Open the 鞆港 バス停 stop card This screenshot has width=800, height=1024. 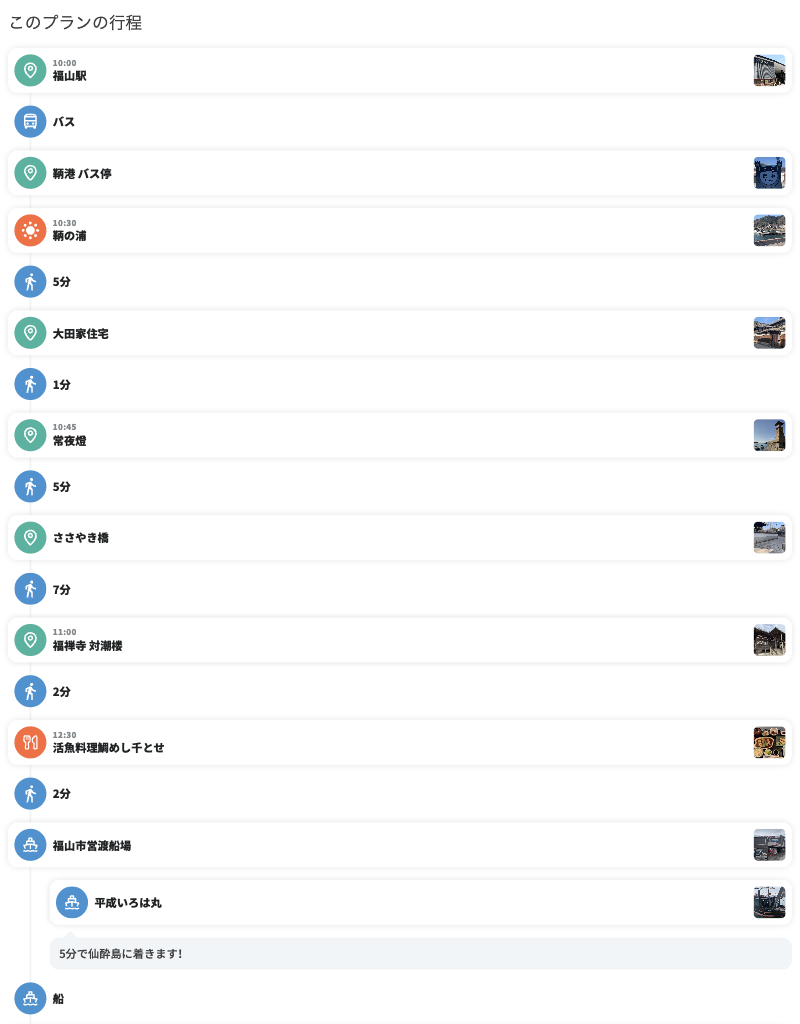point(400,173)
